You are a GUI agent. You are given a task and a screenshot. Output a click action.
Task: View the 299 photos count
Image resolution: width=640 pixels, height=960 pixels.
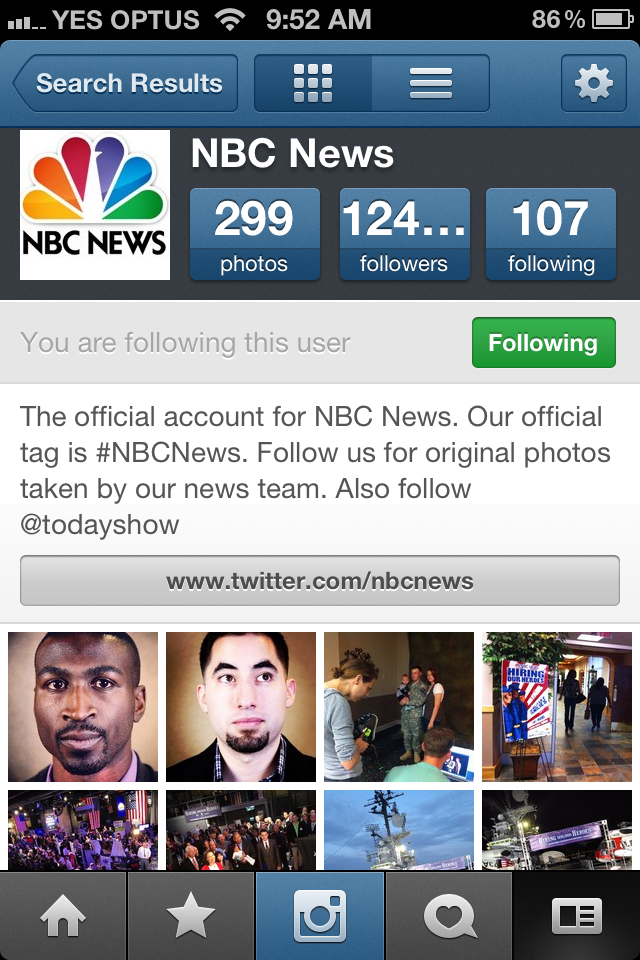(x=254, y=234)
